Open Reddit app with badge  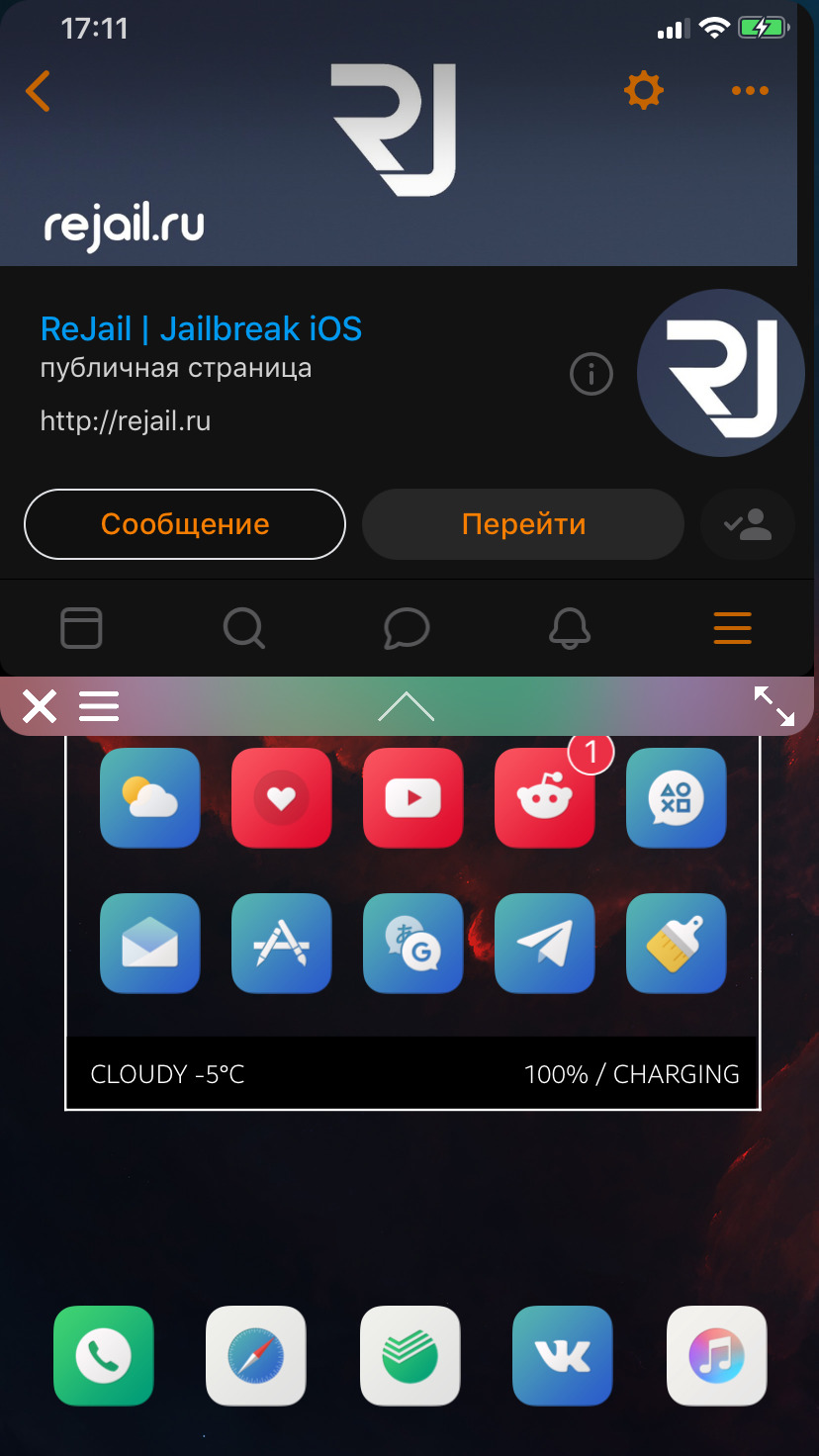tap(544, 797)
